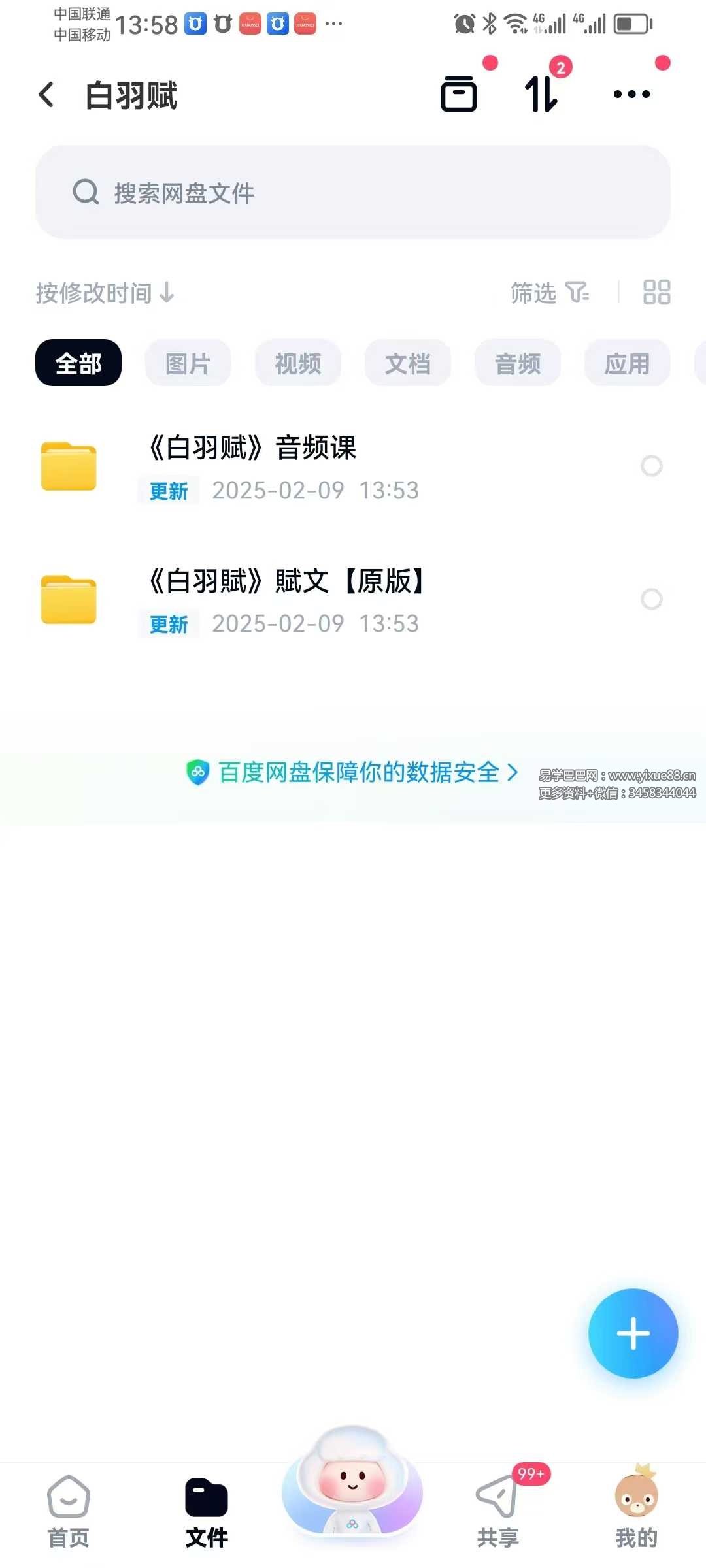This screenshot has width=706, height=1568.
Task: Select the 《白羽赋》音频课 folder checkbox
Action: [x=652, y=466]
